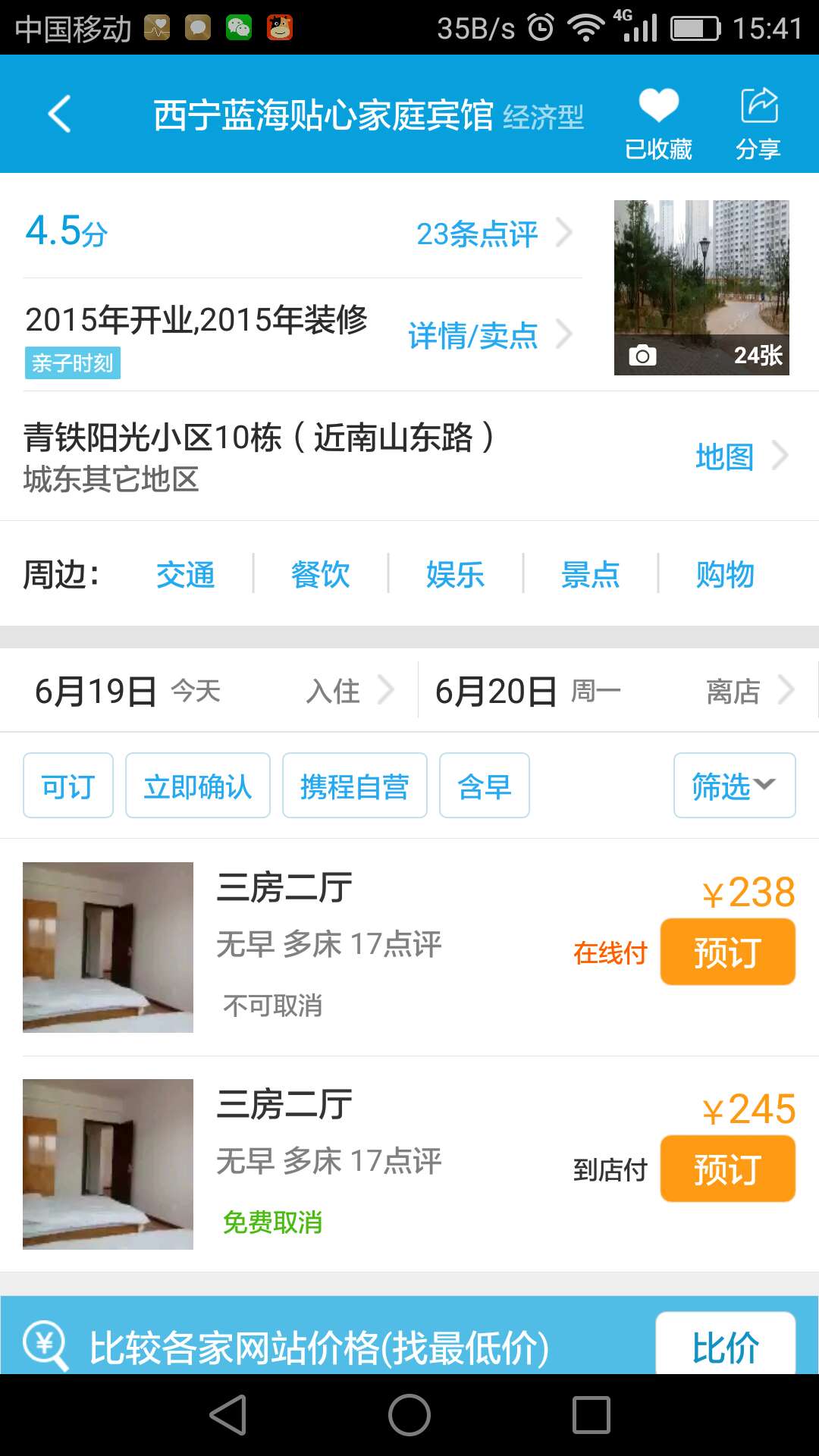Open the 24张 hotel photo gallery
819x1456 pixels.
tap(701, 287)
